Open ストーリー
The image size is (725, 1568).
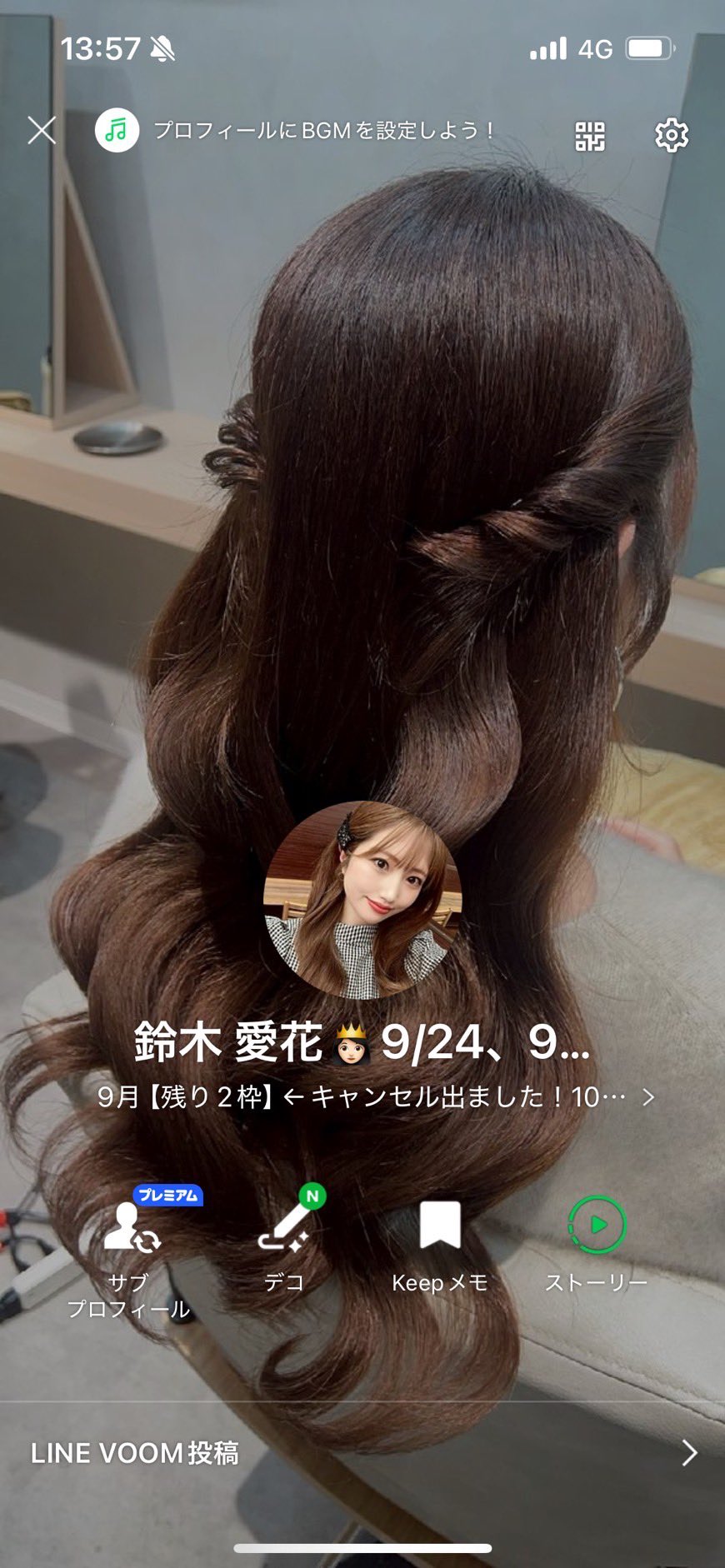click(x=597, y=1243)
